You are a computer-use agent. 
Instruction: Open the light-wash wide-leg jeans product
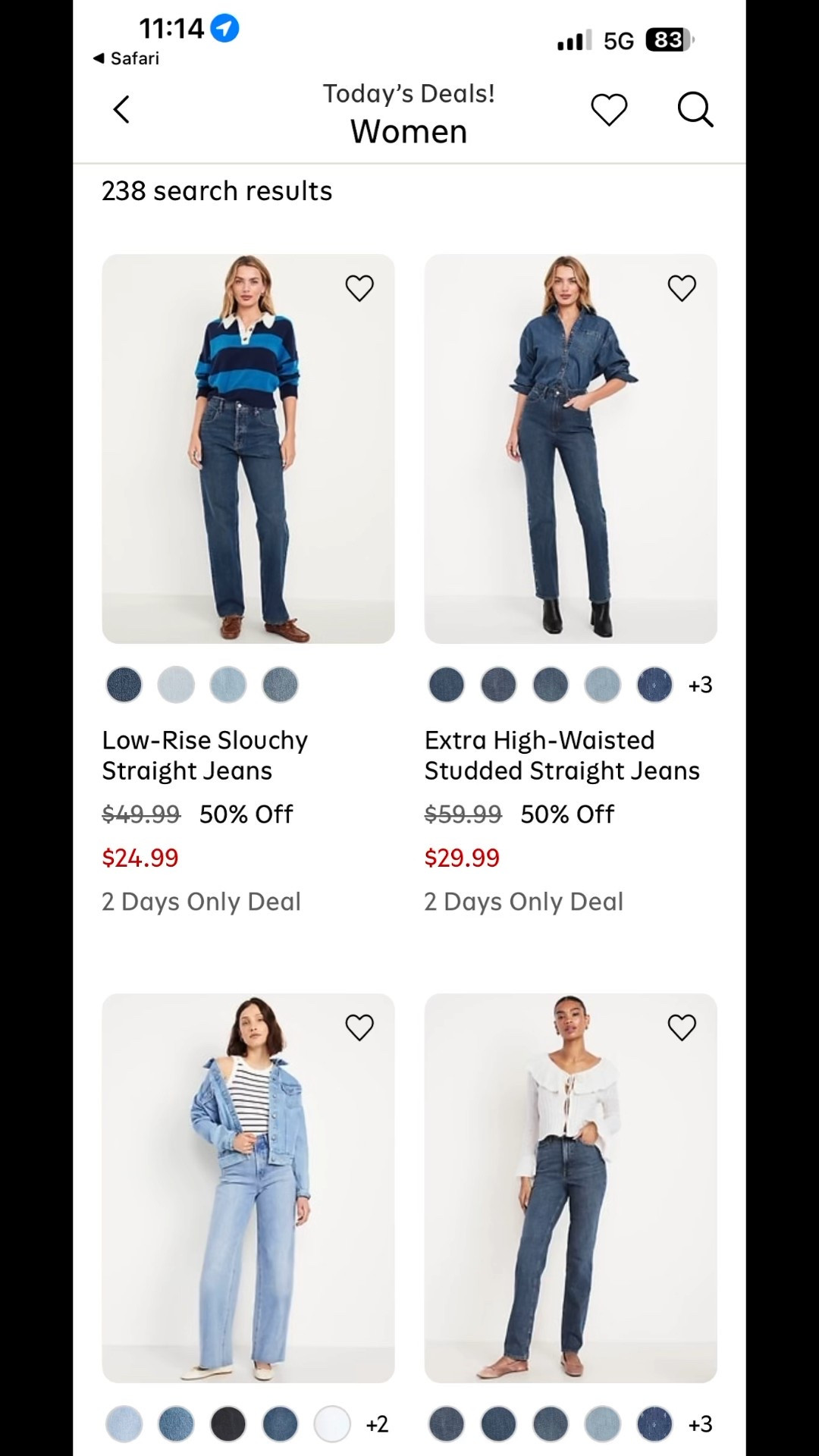(248, 1188)
